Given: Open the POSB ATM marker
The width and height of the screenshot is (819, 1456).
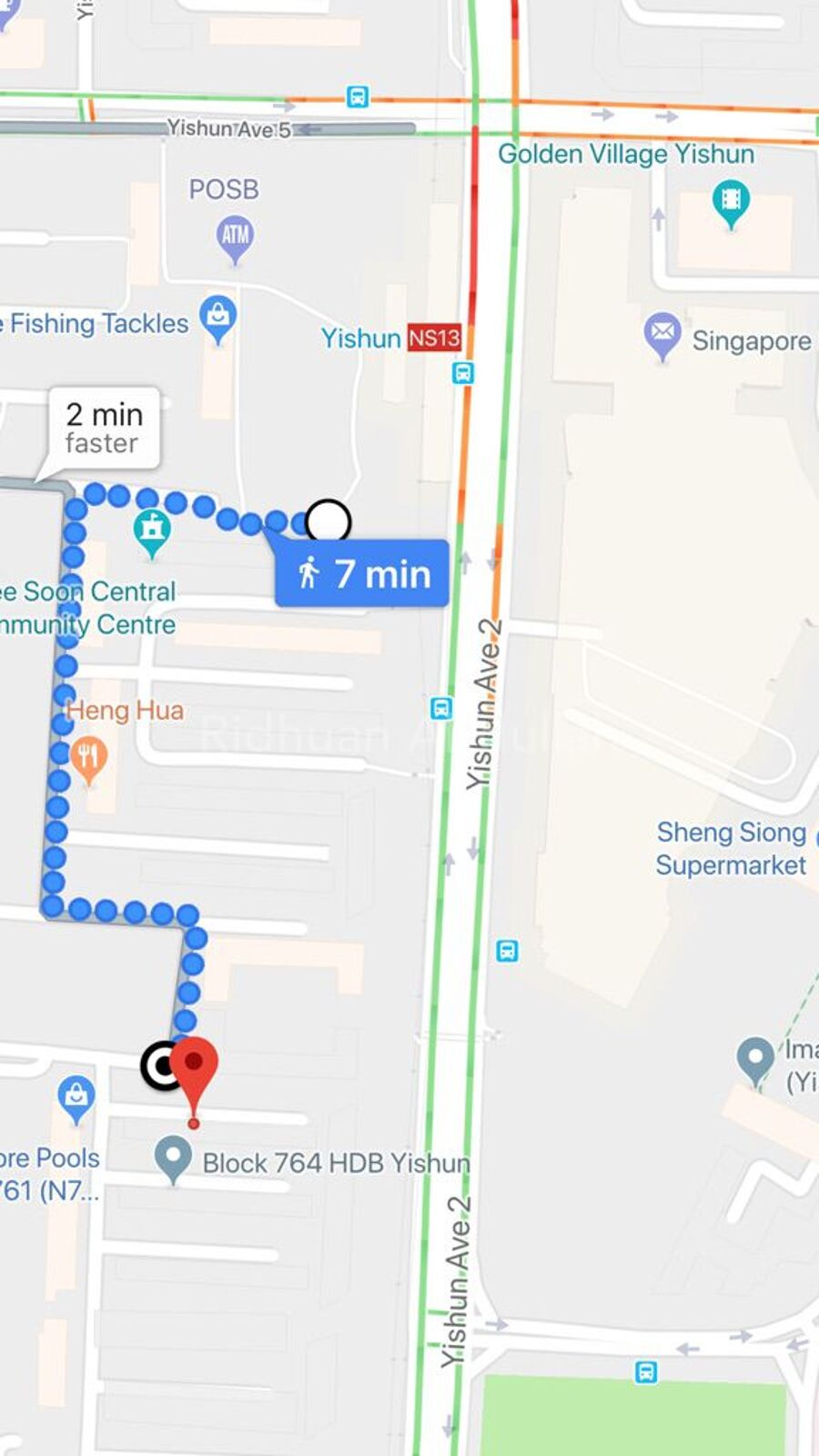Looking at the screenshot, I should click(235, 237).
